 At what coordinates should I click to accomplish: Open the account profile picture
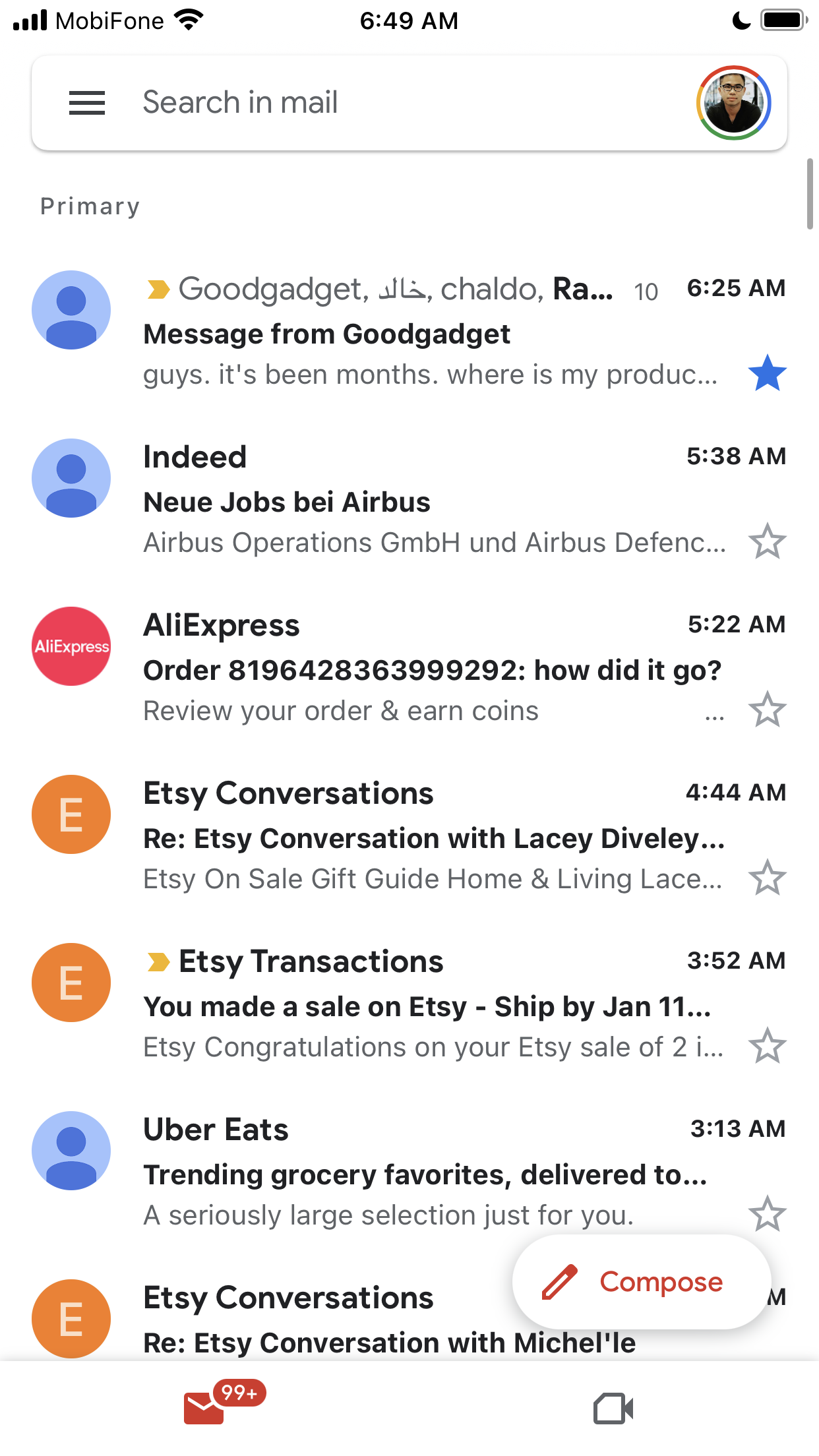click(733, 103)
